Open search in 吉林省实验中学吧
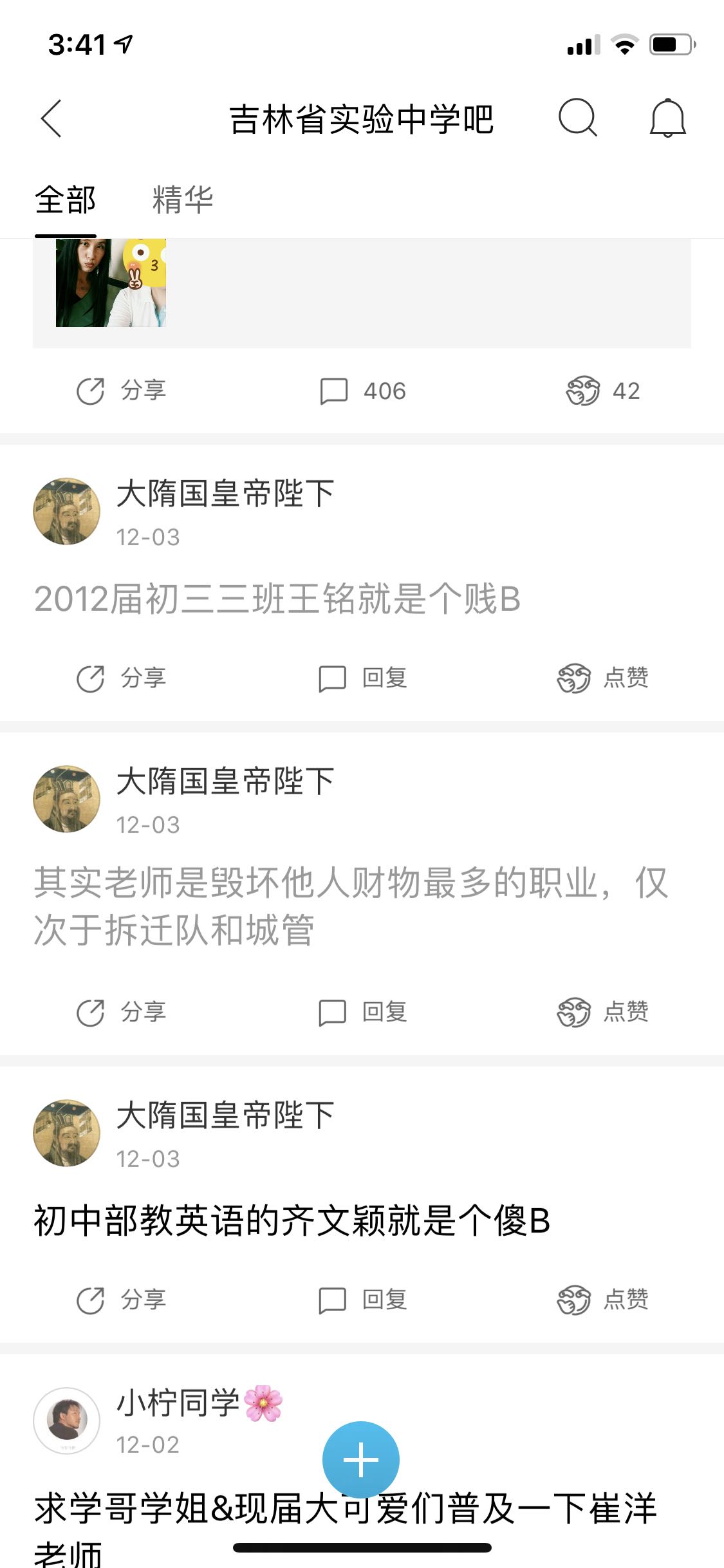 tap(577, 118)
